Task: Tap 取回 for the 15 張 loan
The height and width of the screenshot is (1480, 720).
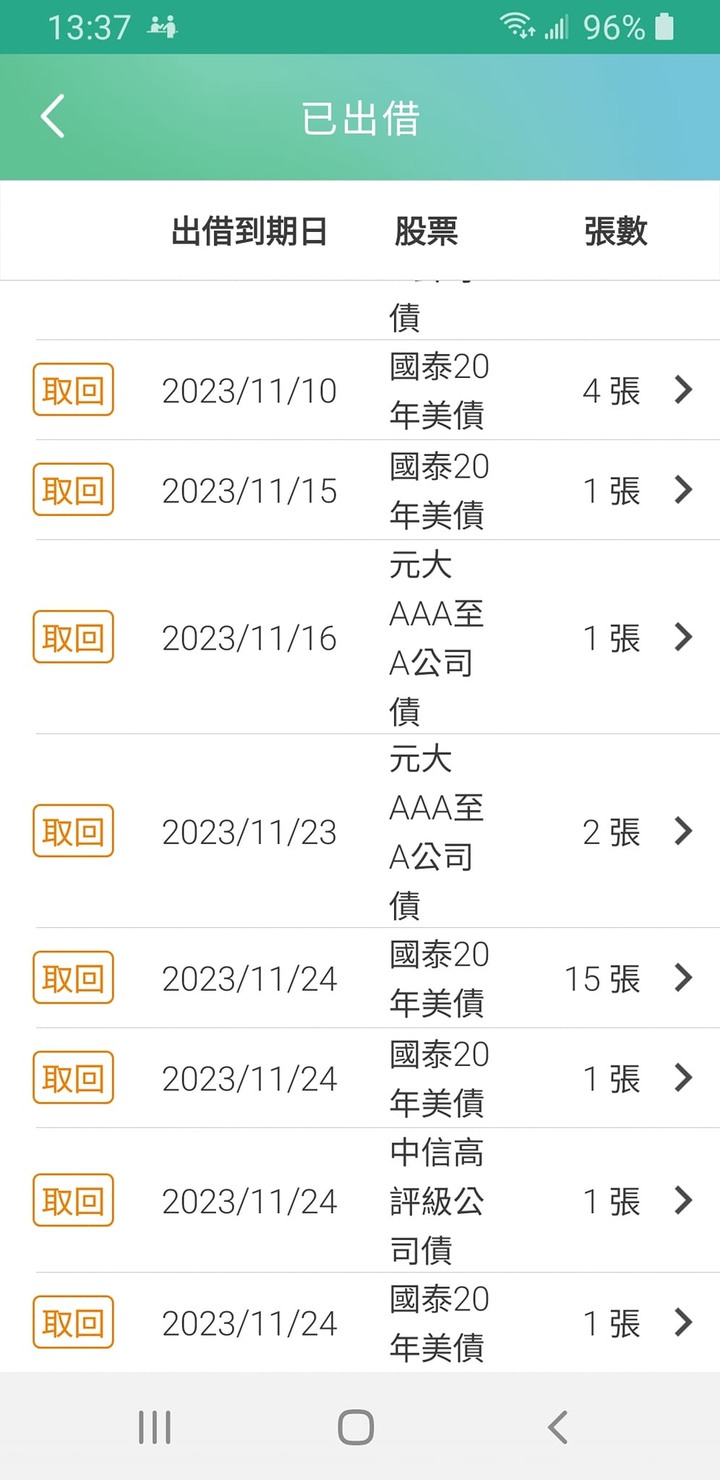Action: [73, 978]
